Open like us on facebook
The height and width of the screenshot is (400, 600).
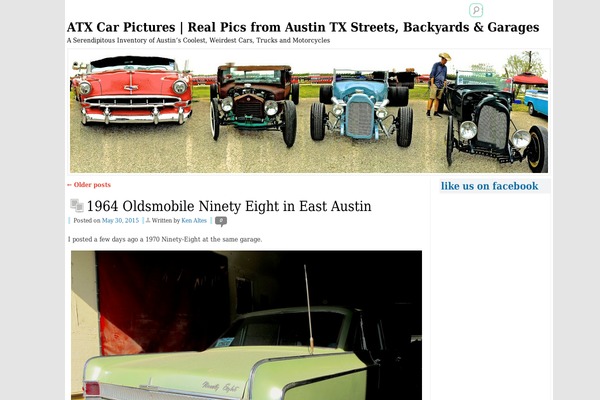(489, 186)
